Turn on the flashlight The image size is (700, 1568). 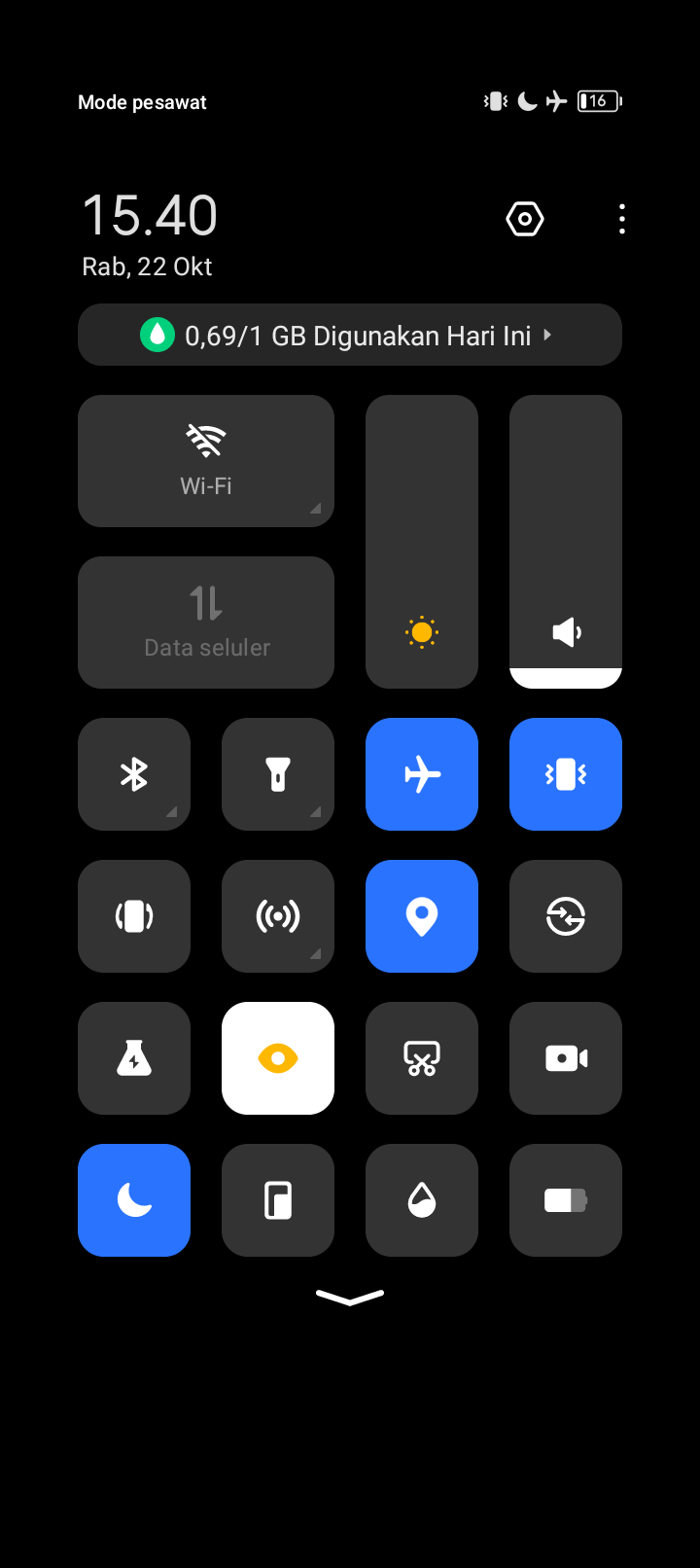[x=278, y=774]
